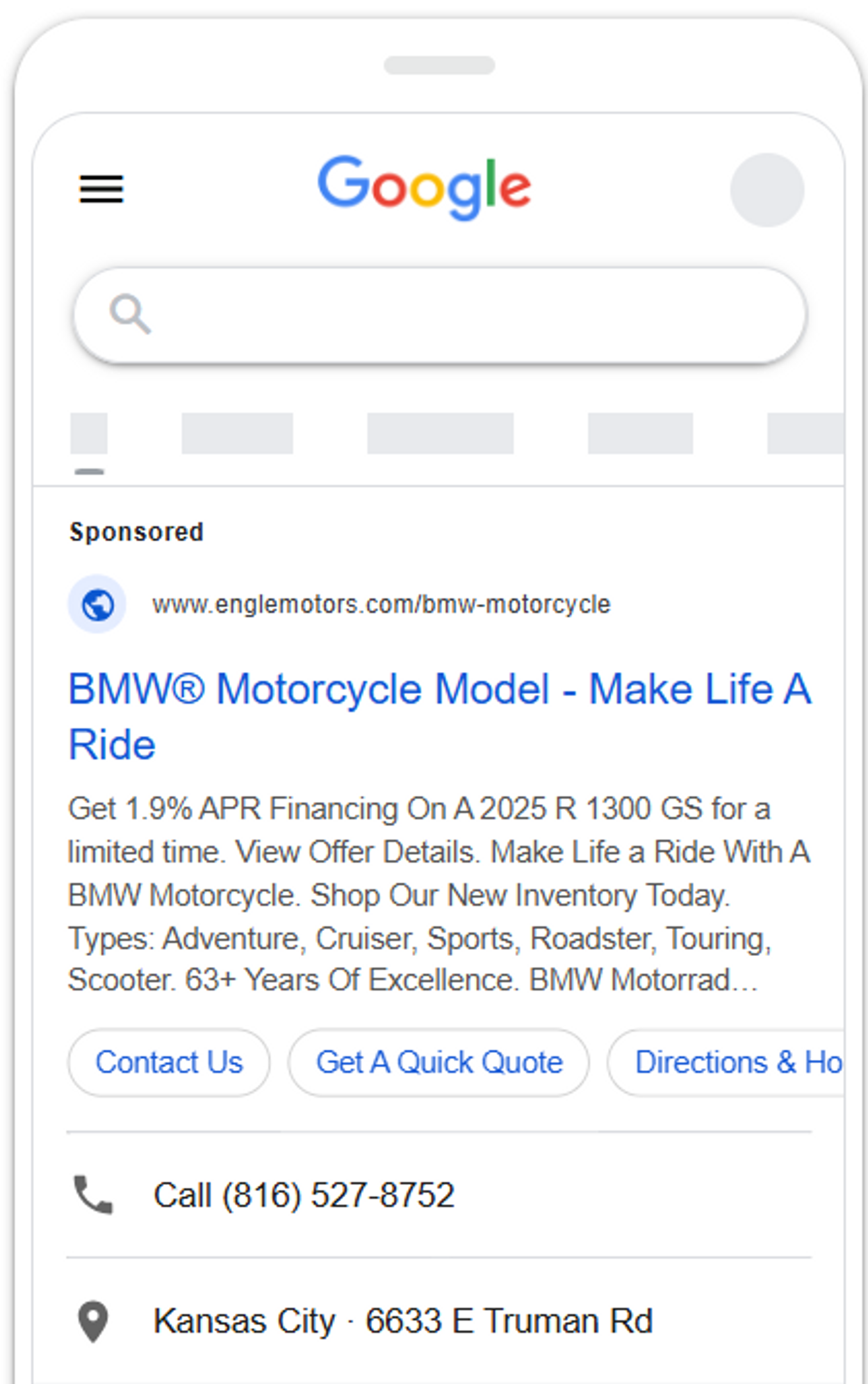Call (816) 527-8752

304,1195
